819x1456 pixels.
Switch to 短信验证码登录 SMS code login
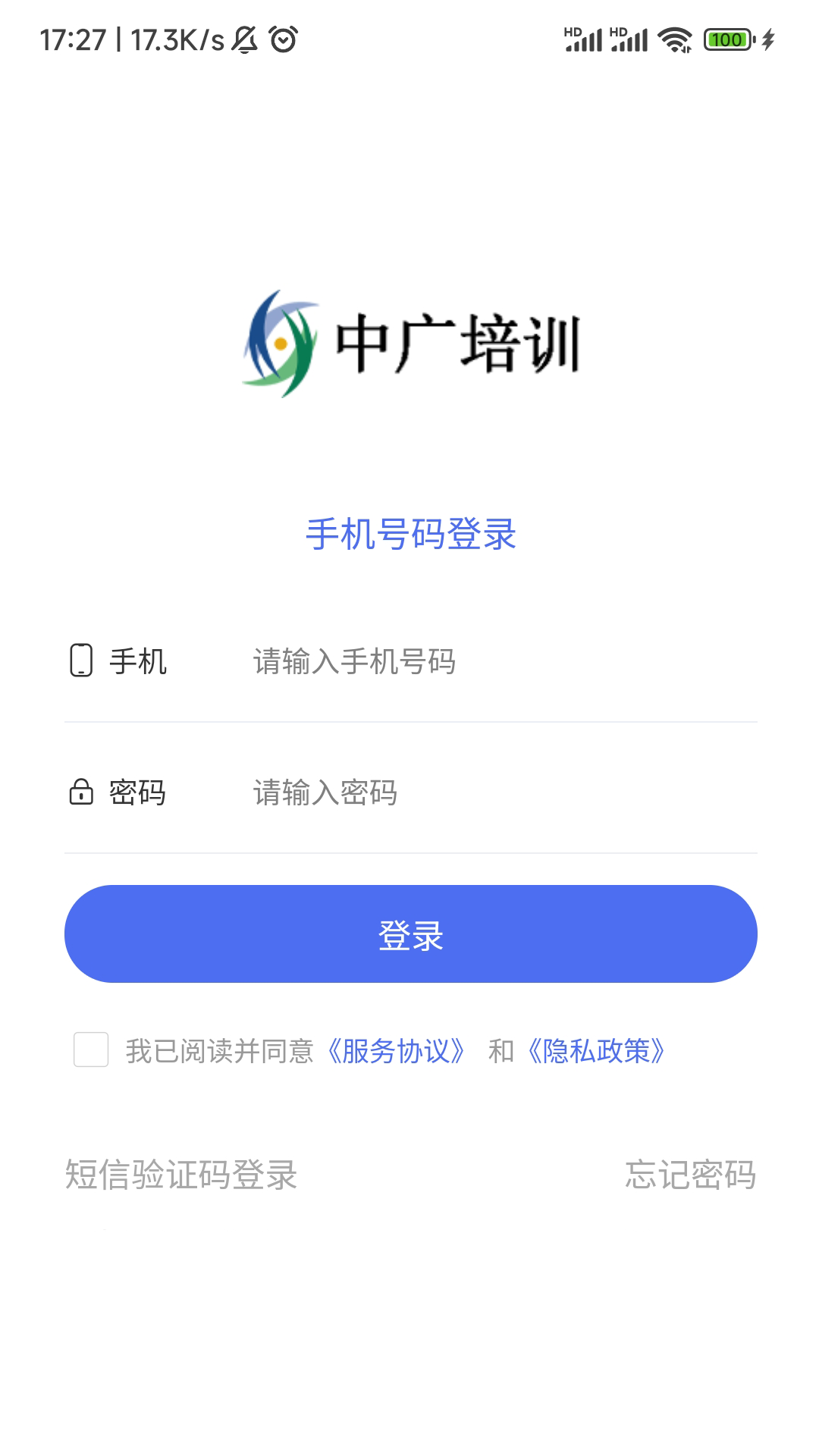coord(181,1175)
